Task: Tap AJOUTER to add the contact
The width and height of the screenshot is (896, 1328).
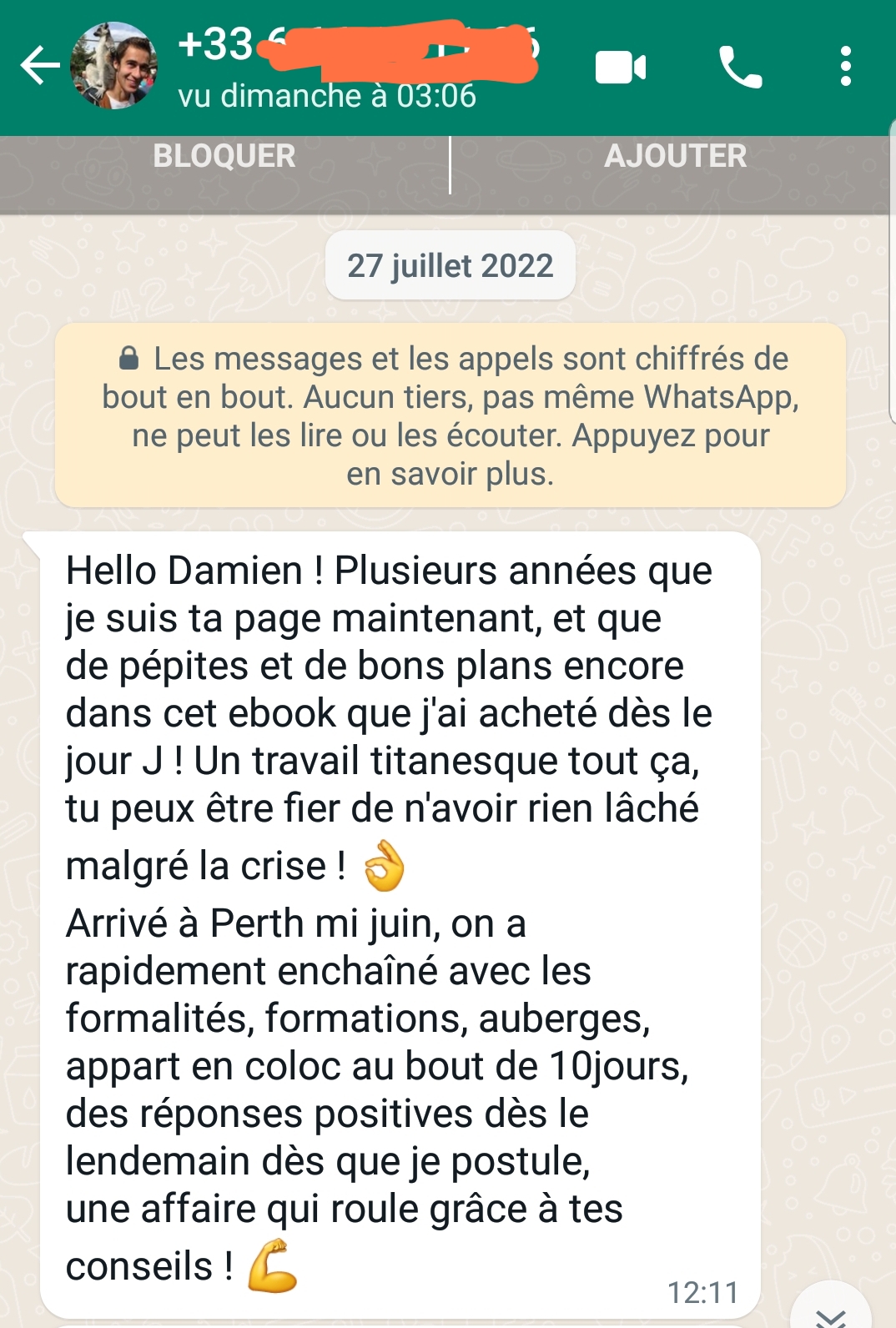Action: (x=675, y=157)
